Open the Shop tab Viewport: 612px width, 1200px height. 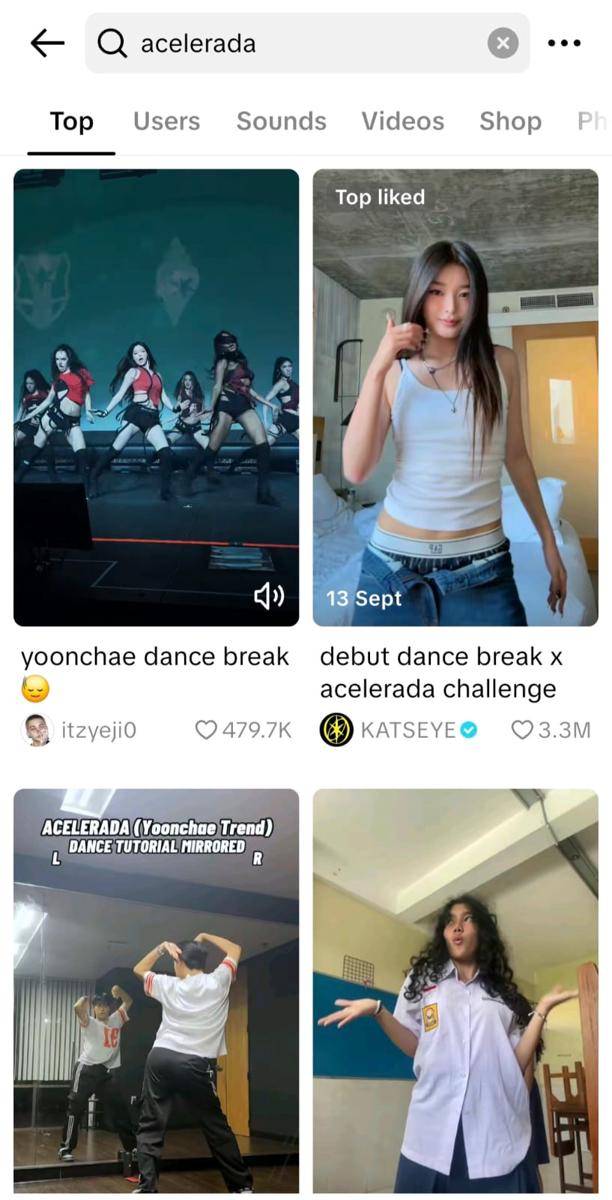[510, 121]
